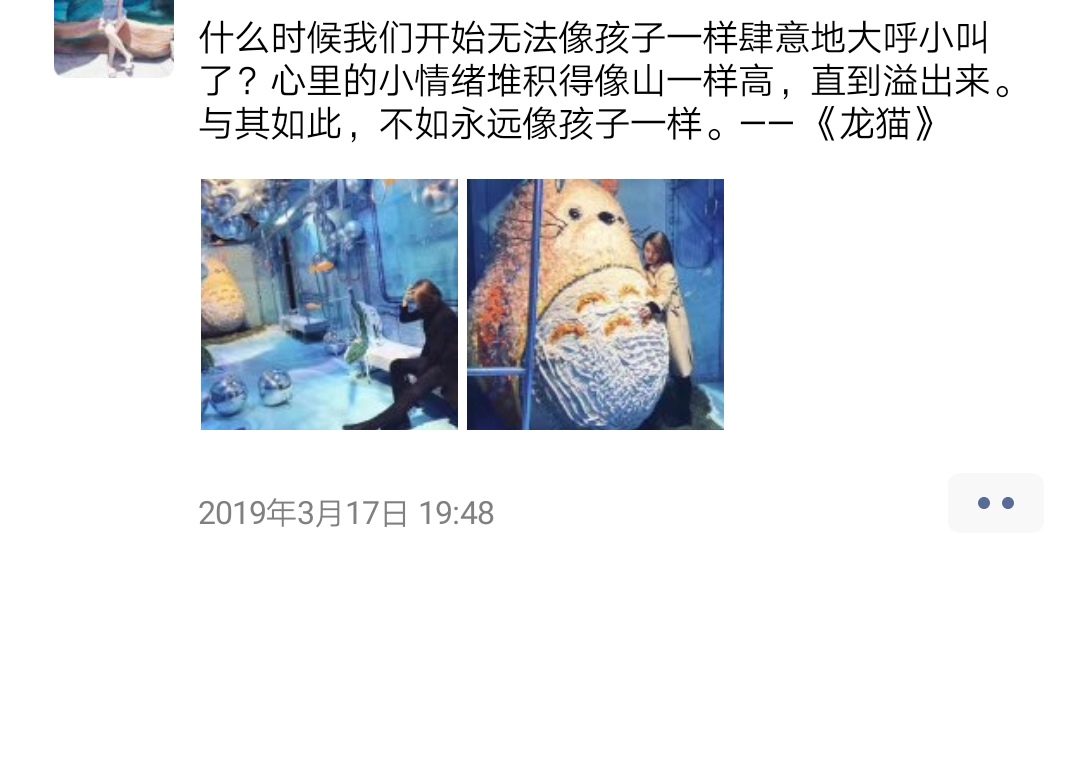
Task: Open the poster's profile avatar
Action: (113, 36)
